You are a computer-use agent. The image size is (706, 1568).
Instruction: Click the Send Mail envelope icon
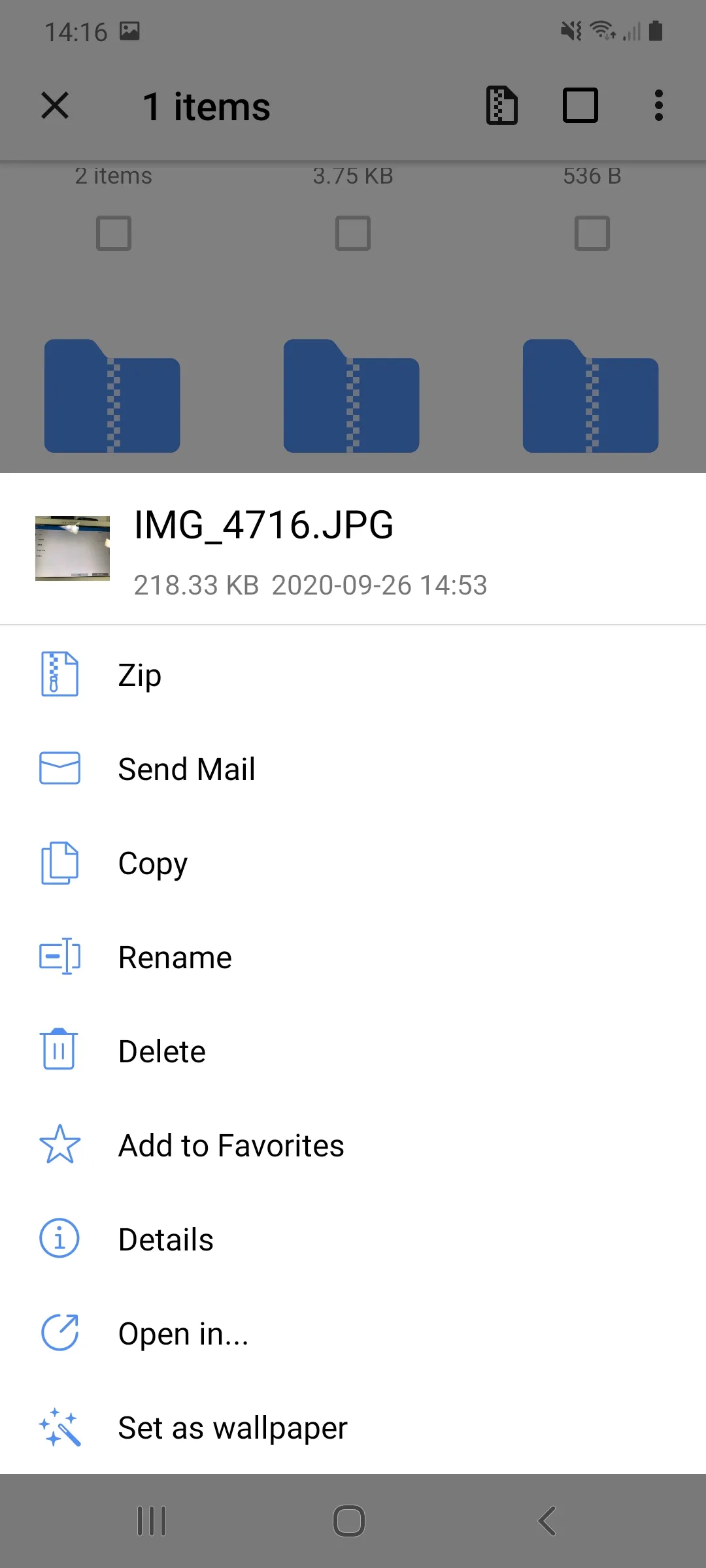[x=59, y=769]
